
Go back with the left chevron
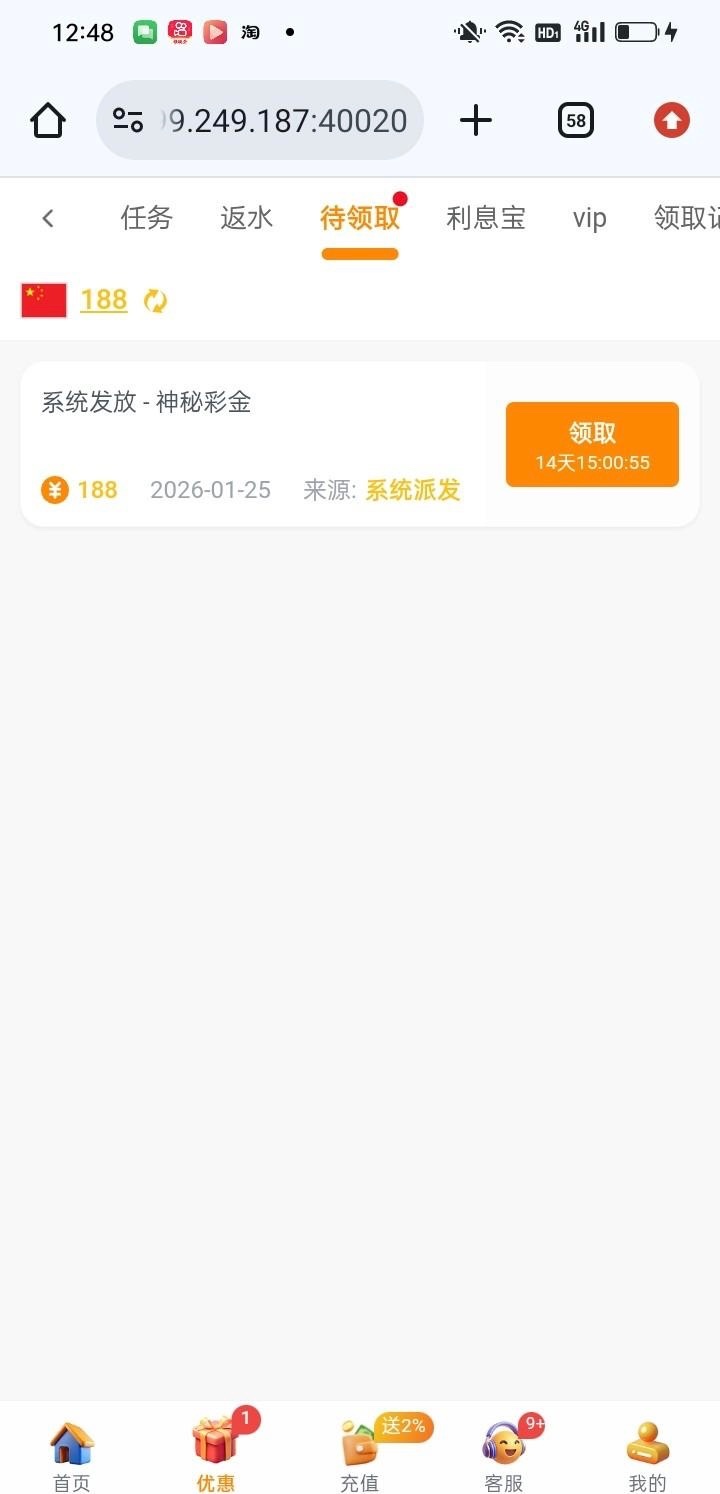pos(48,218)
